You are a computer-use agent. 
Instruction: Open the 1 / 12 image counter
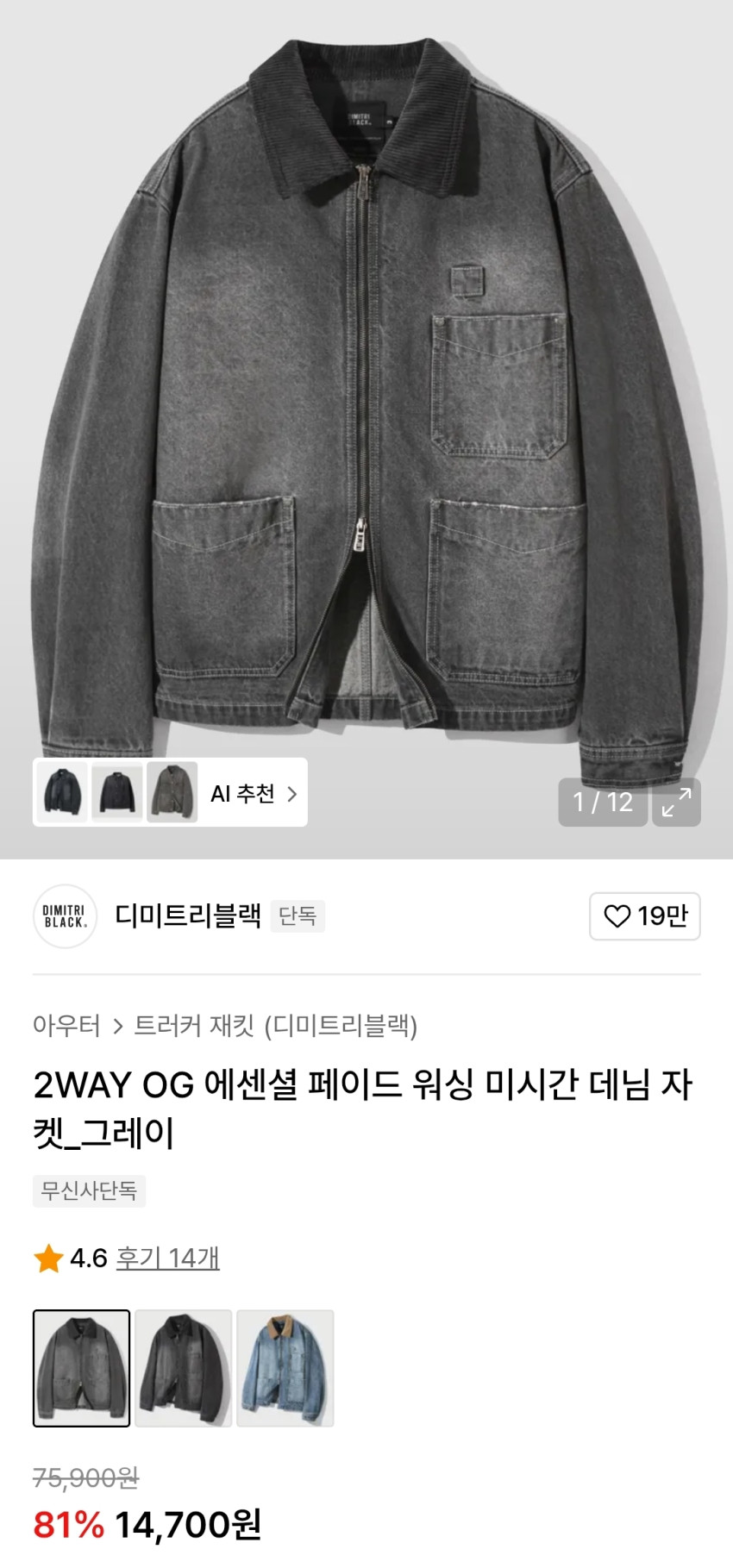pos(603,803)
